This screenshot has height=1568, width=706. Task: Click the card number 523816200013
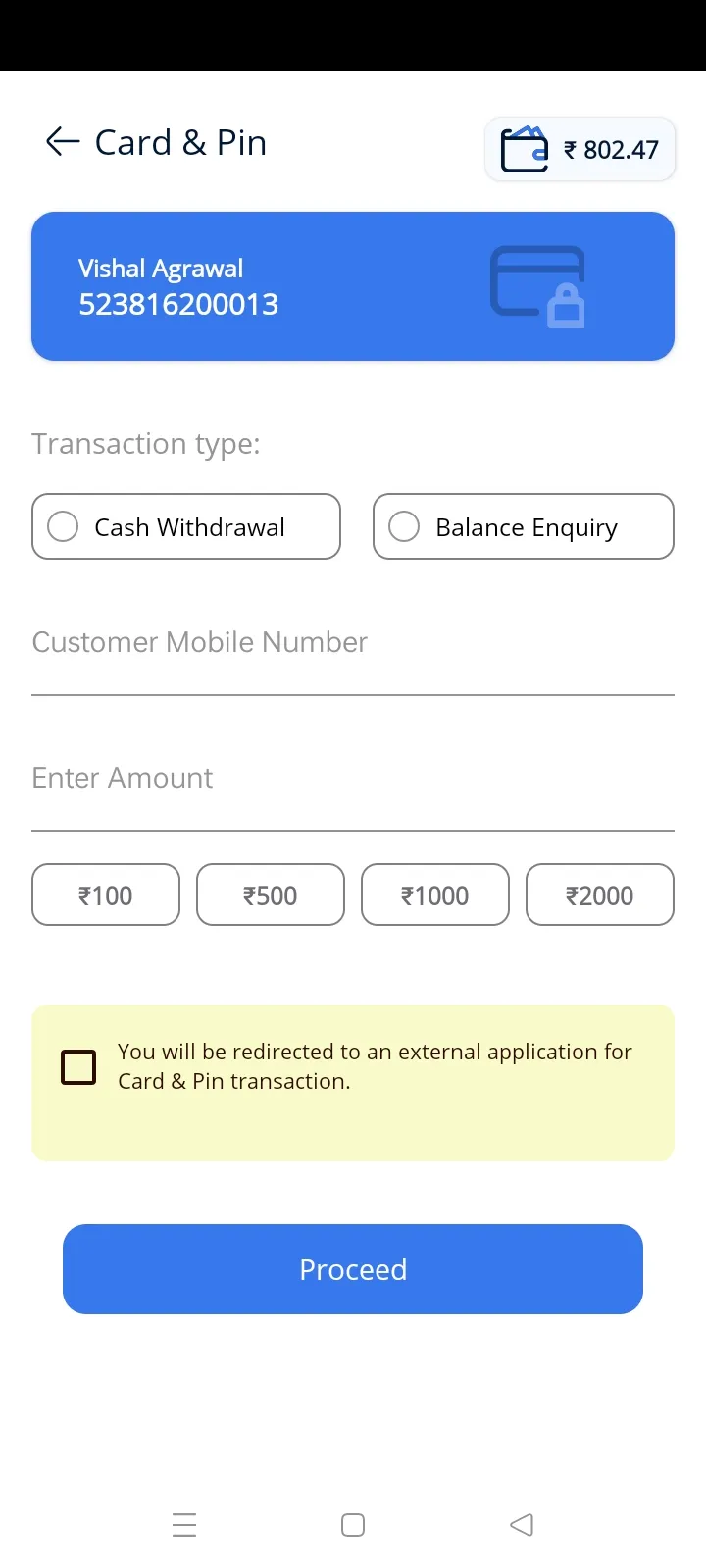coord(178,304)
